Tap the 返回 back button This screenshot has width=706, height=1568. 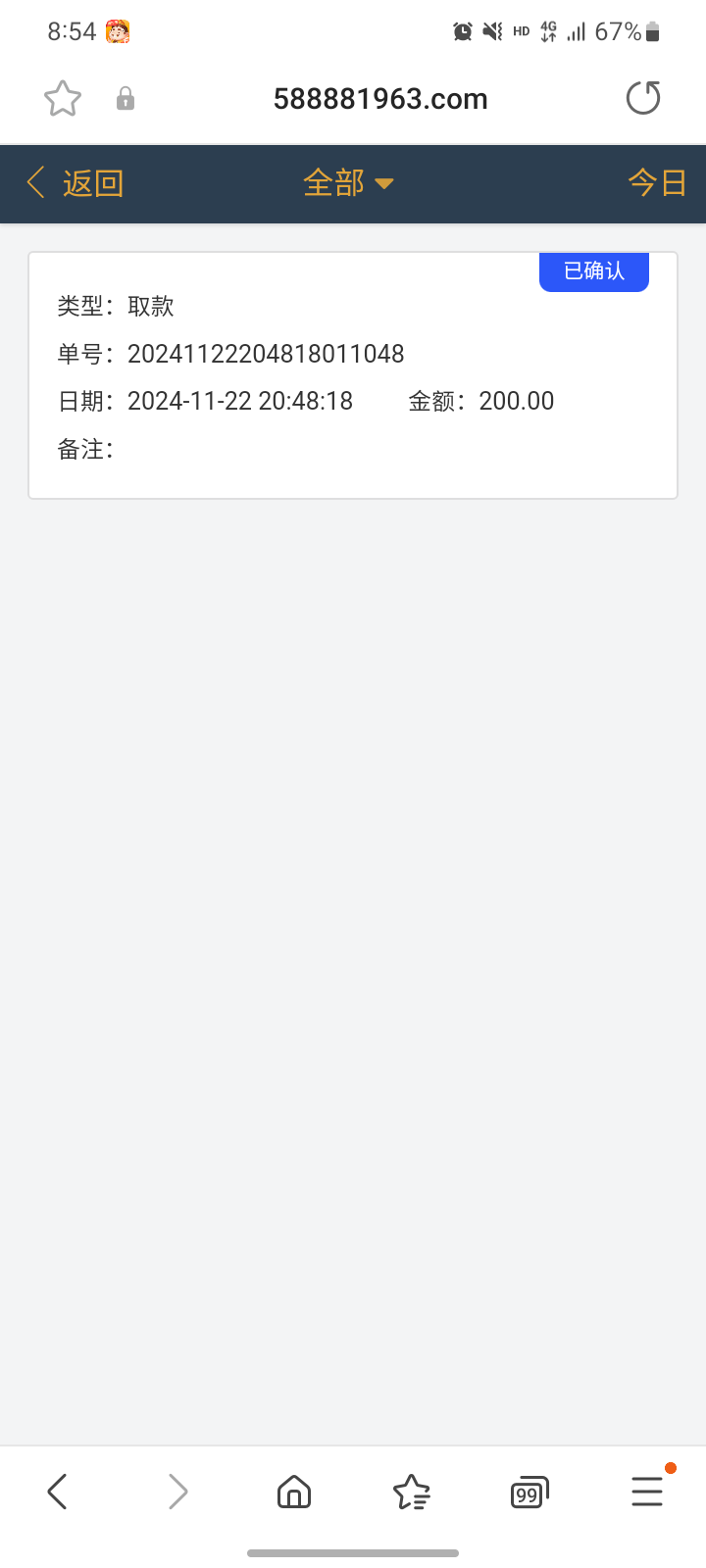(x=76, y=183)
